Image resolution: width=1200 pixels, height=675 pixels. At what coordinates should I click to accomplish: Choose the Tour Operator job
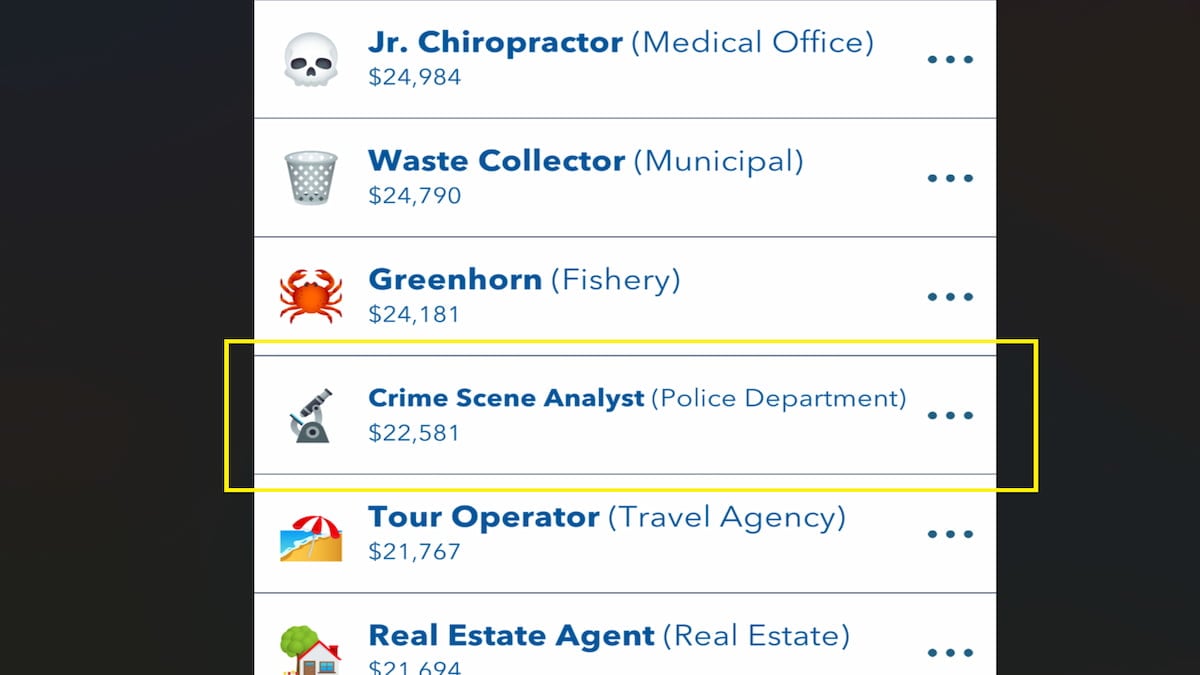[x=606, y=532]
